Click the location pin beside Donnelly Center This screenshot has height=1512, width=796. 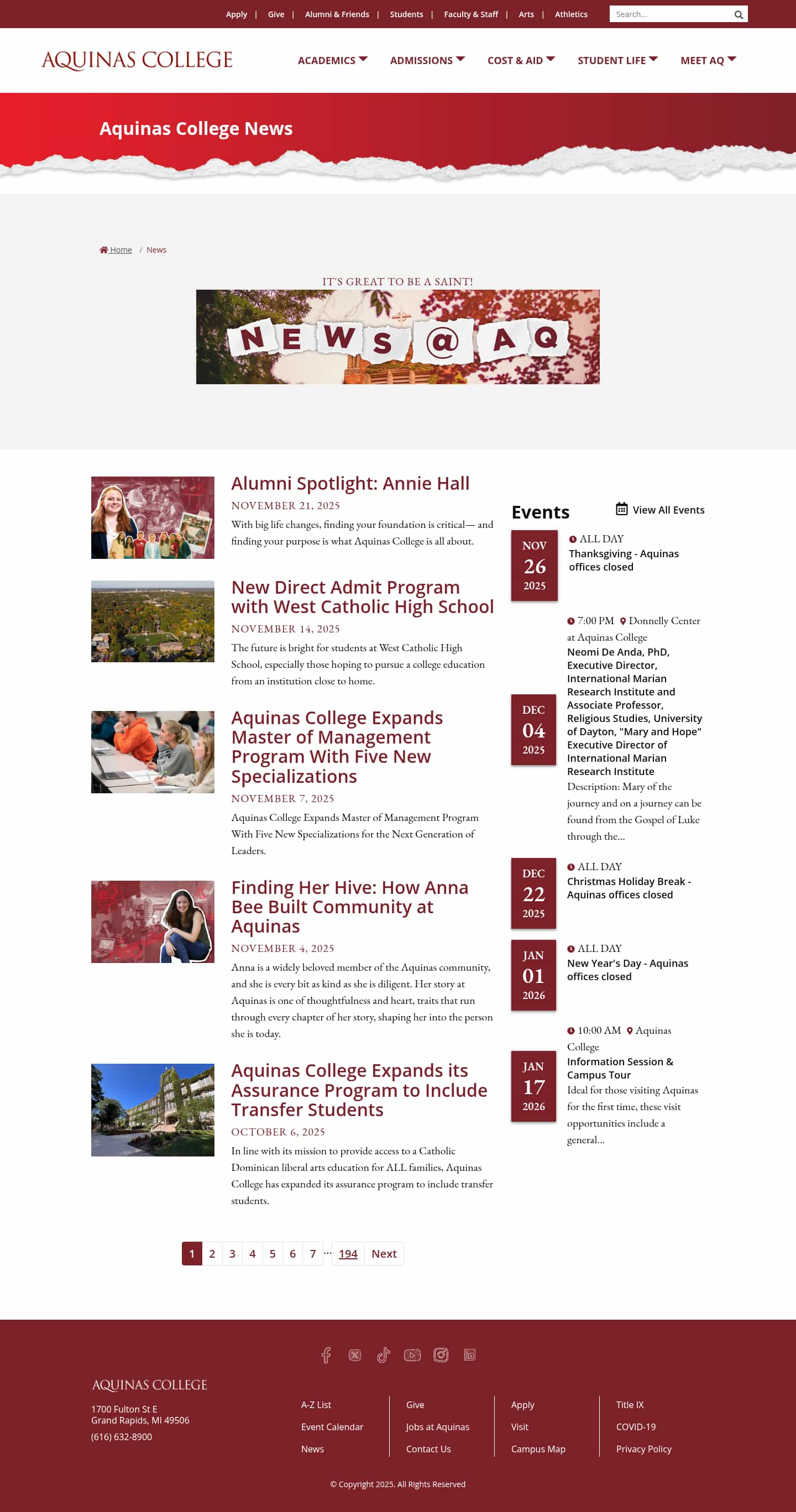[x=624, y=620]
